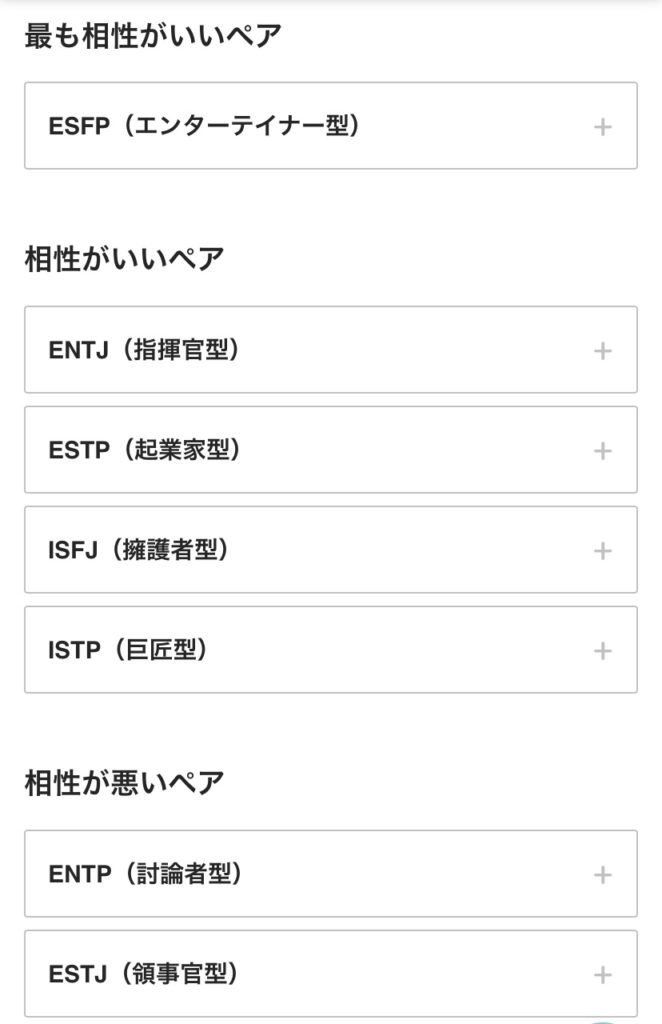Expand the ENTP（討論者型） row
This screenshot has height=1024, width=662.
tap(602, 875)
